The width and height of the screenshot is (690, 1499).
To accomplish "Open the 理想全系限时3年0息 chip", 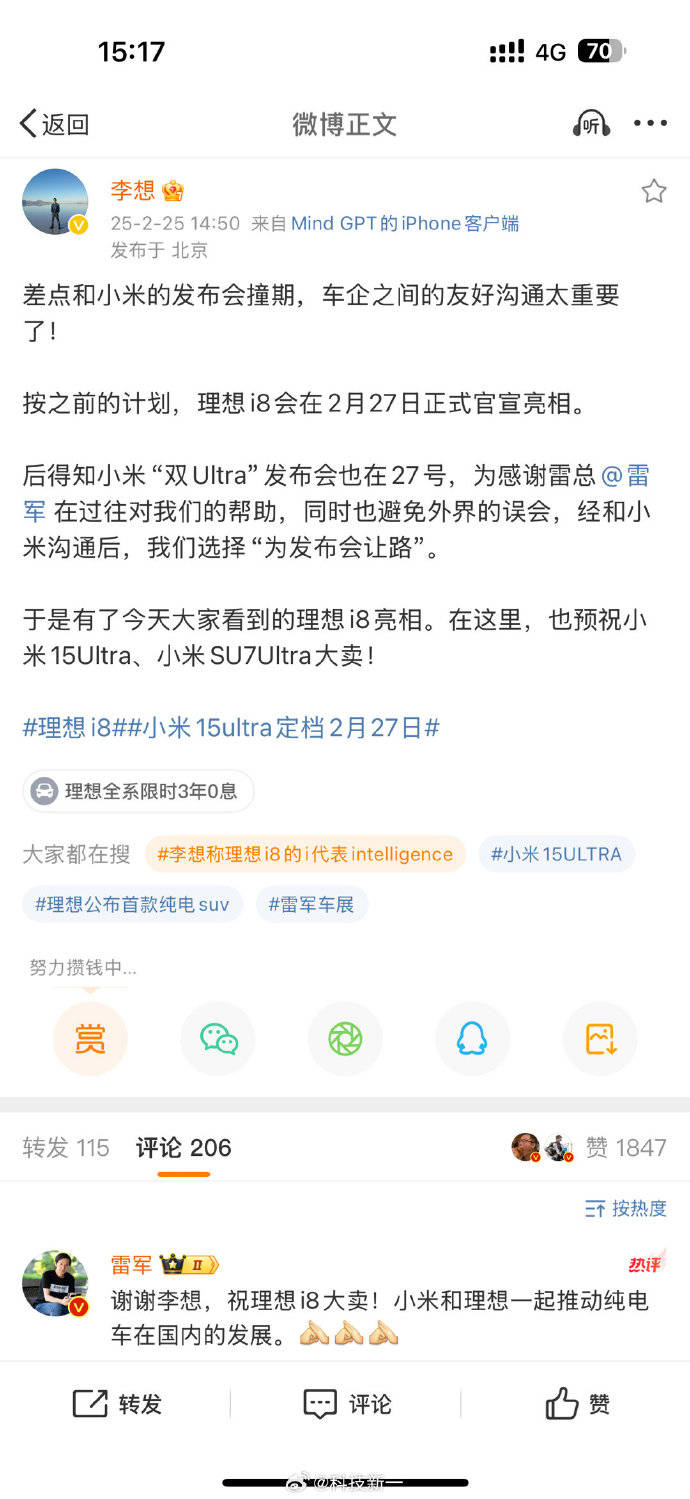I will point(138,791).
